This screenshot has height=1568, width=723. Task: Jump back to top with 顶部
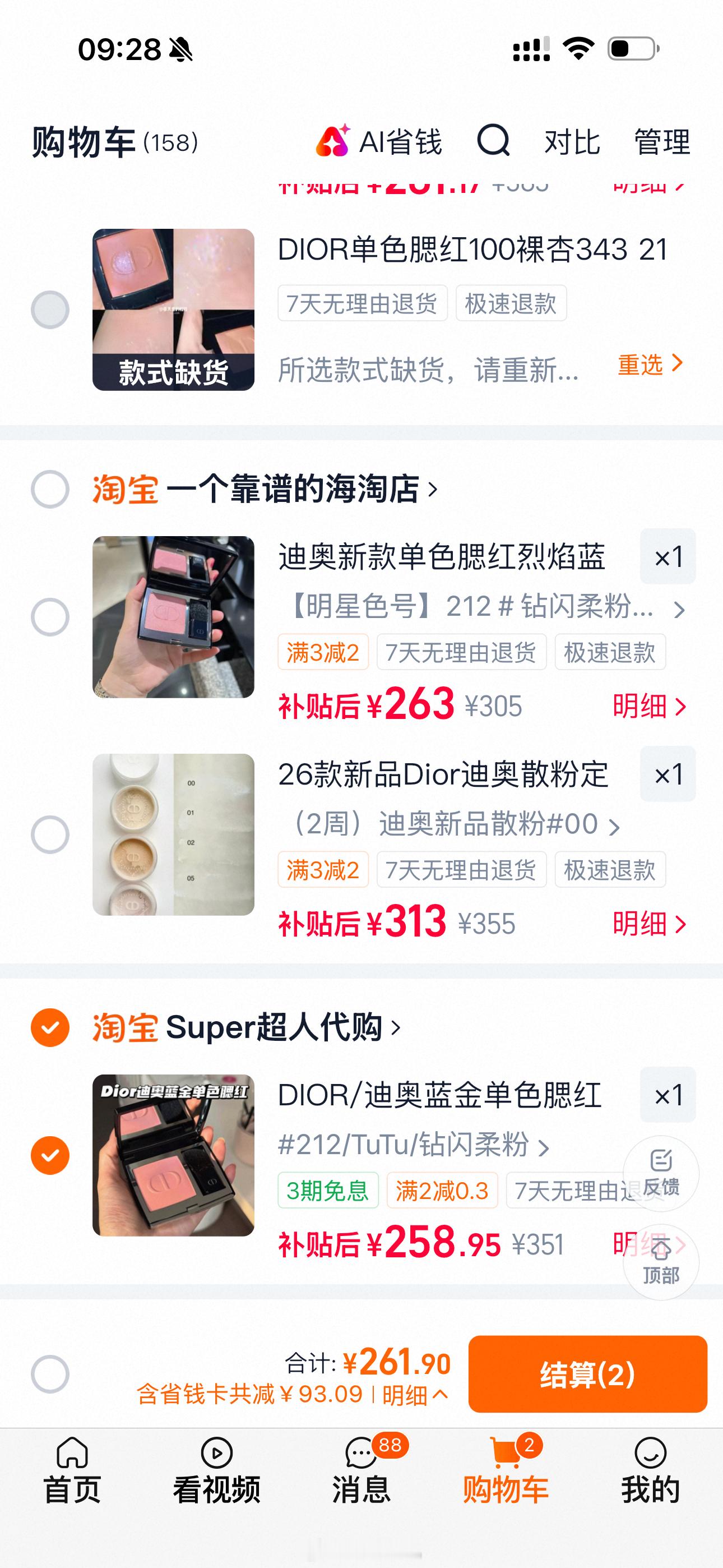(661, 1262)
